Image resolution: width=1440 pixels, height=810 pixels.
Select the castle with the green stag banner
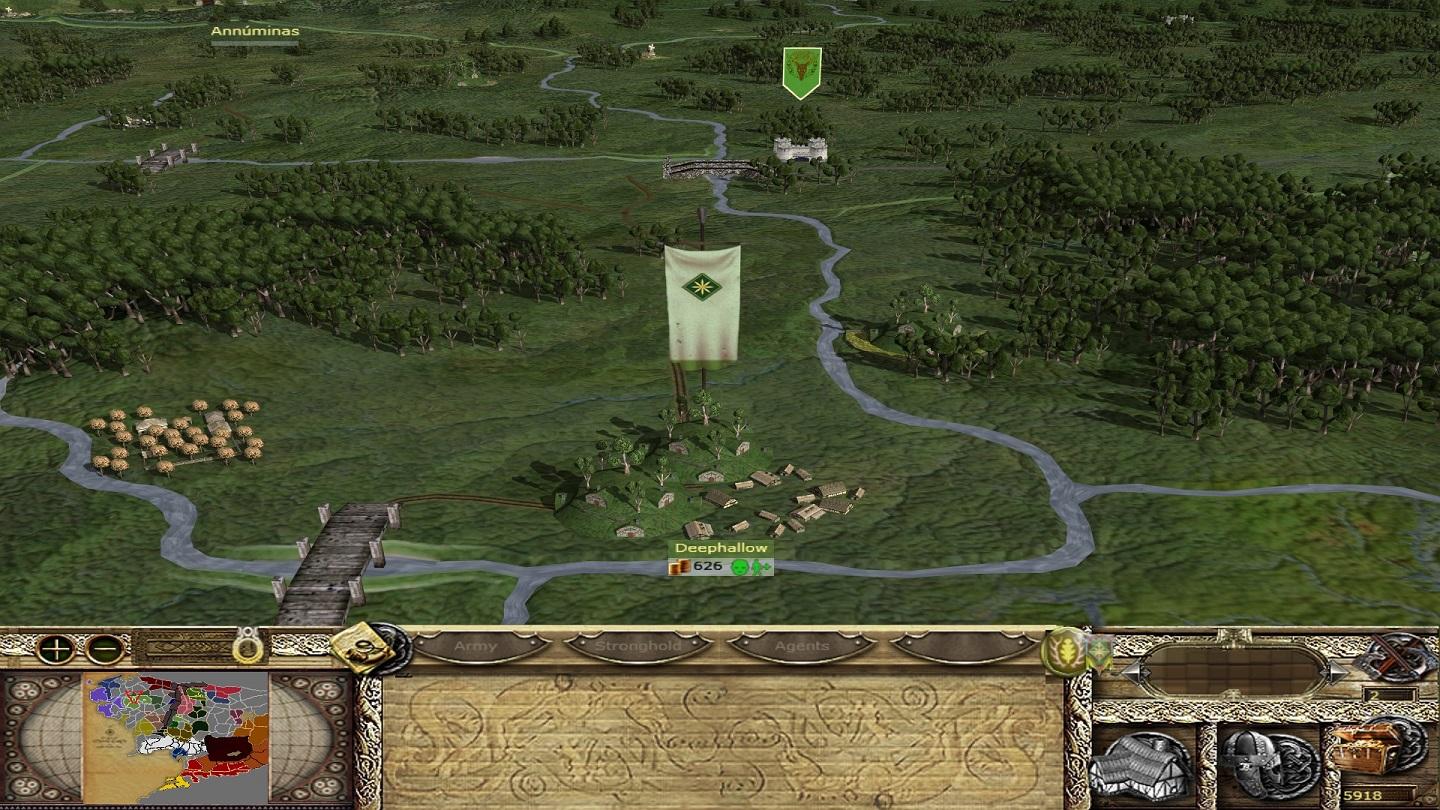[800, 150]
